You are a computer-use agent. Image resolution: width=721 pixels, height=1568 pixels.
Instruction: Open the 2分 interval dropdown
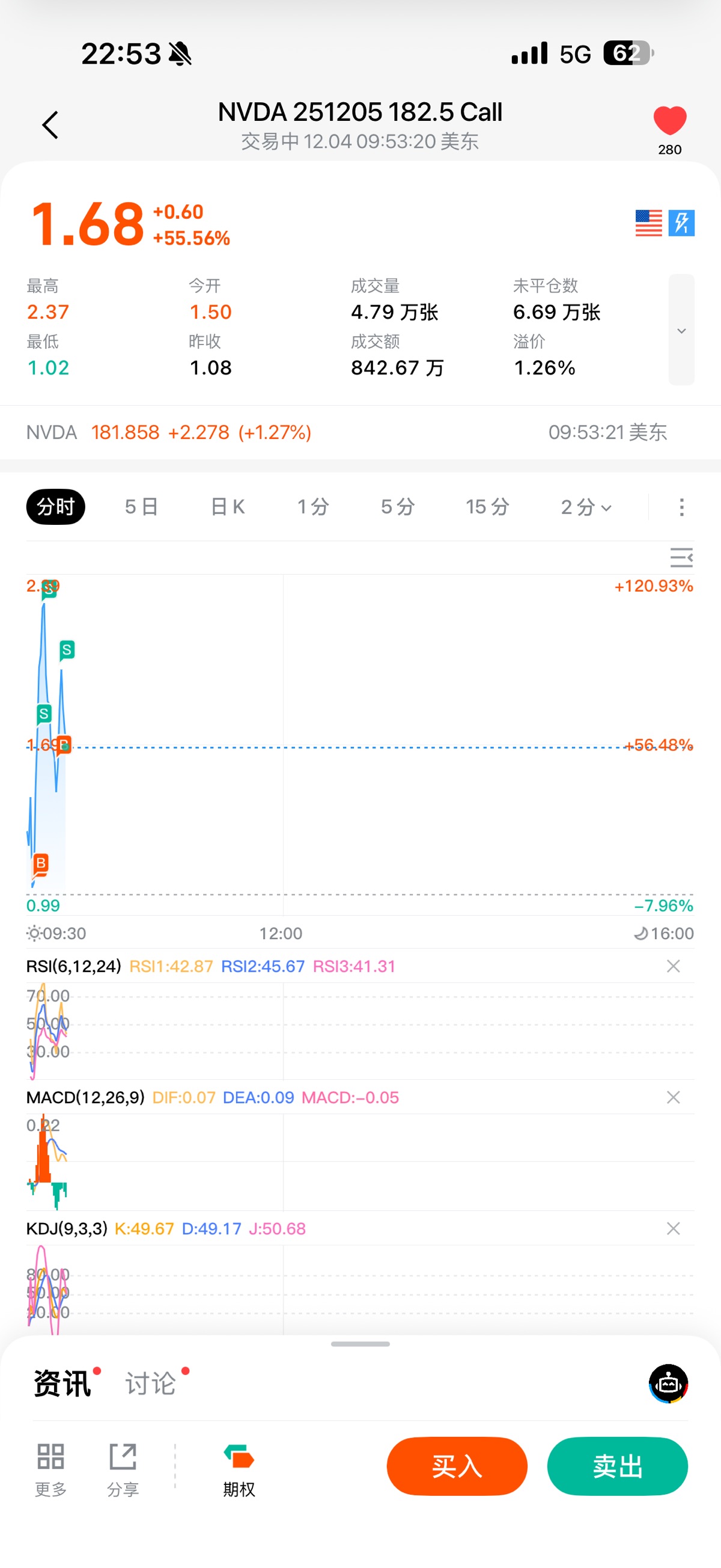[585, 506]
